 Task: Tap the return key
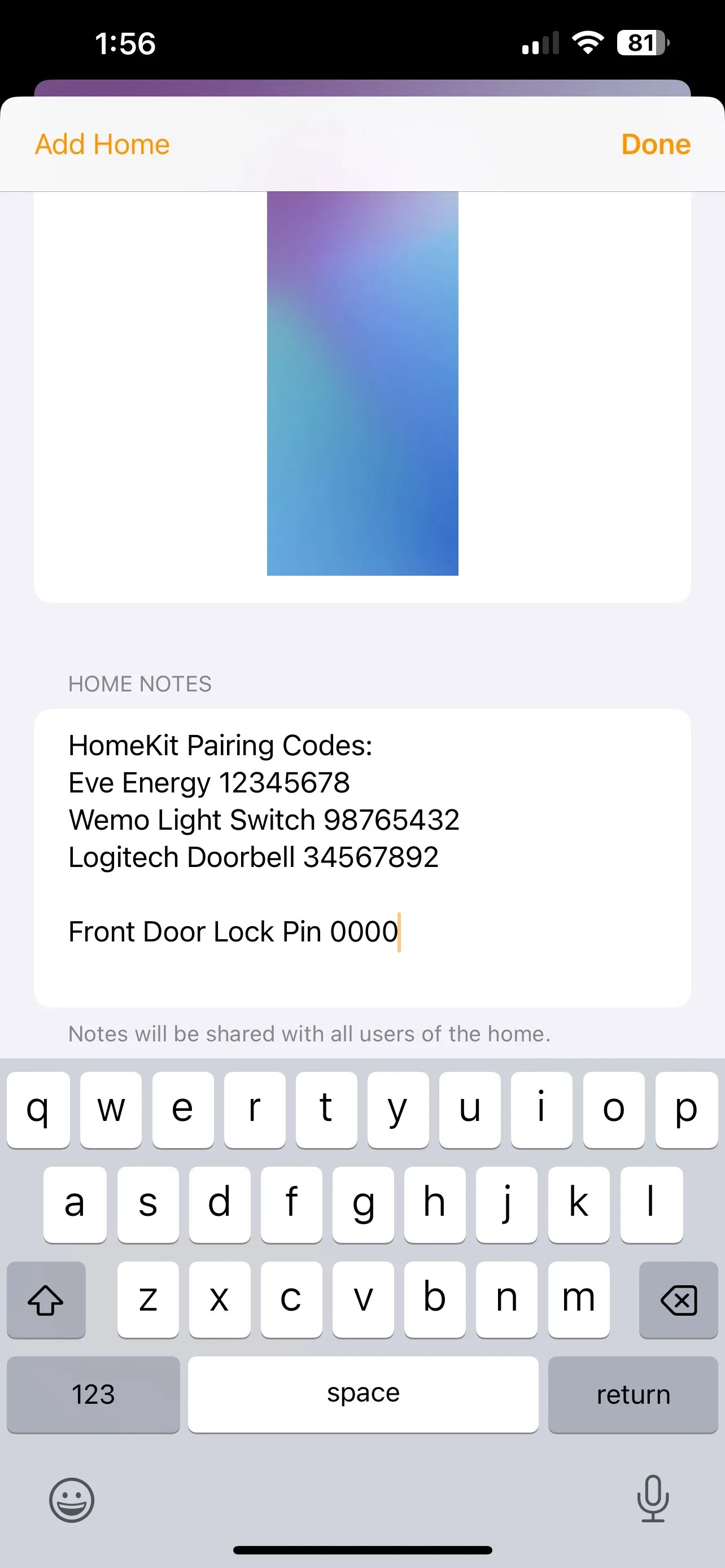(632, 1394)
